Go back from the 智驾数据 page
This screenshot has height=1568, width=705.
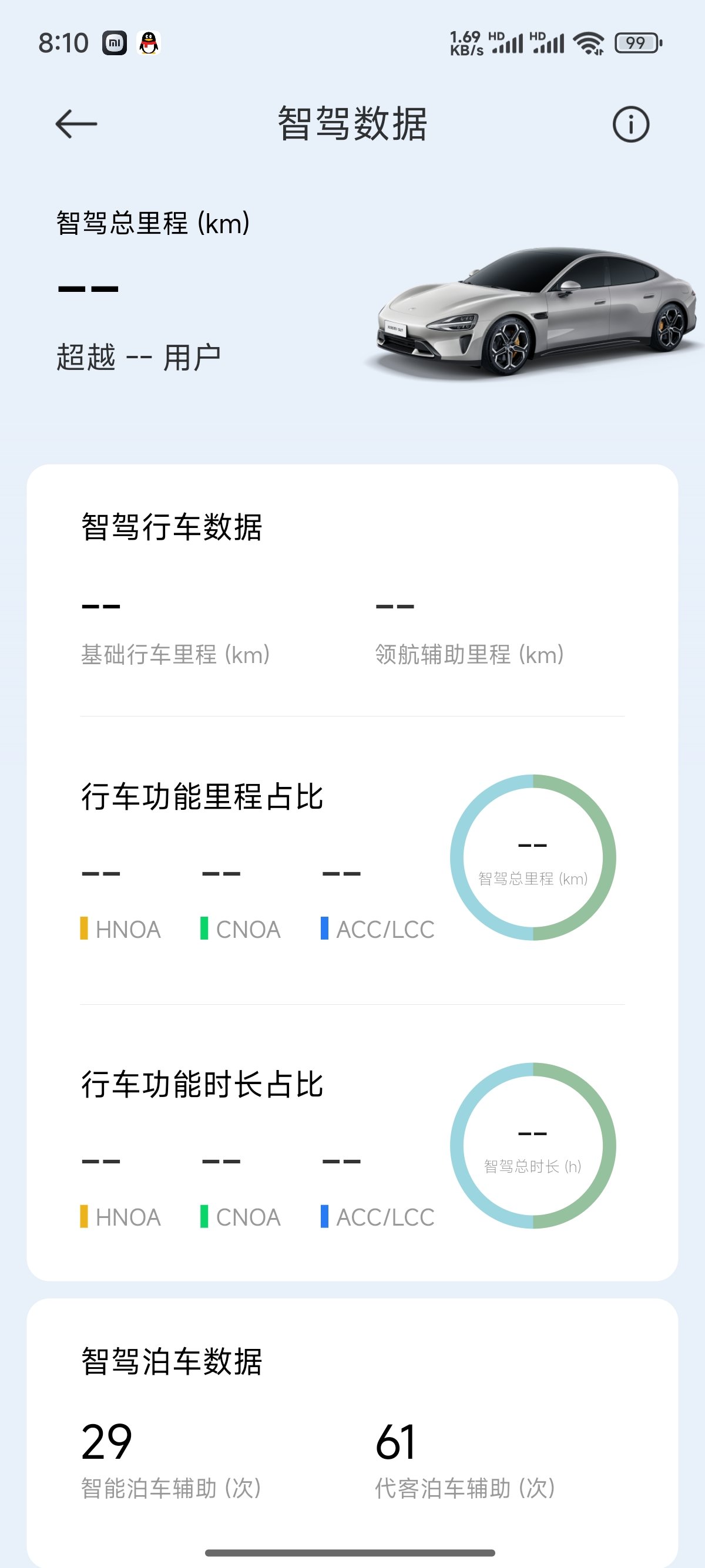76,124
